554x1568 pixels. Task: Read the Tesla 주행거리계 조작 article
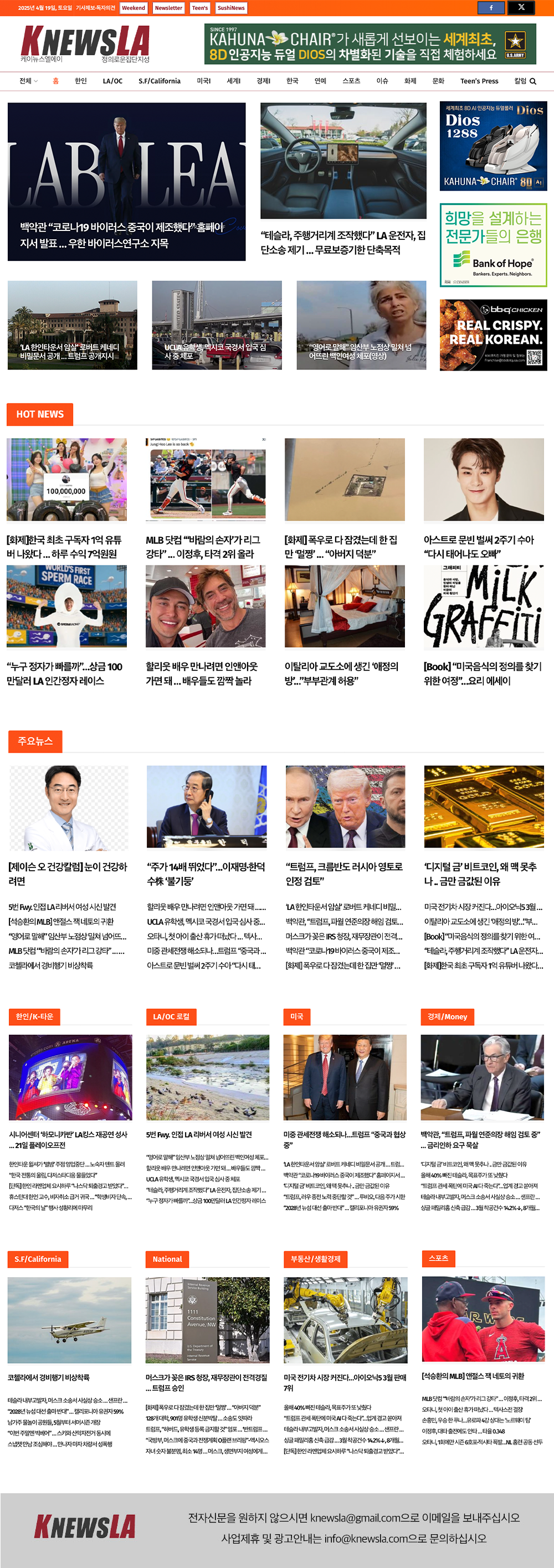point(343,242)
